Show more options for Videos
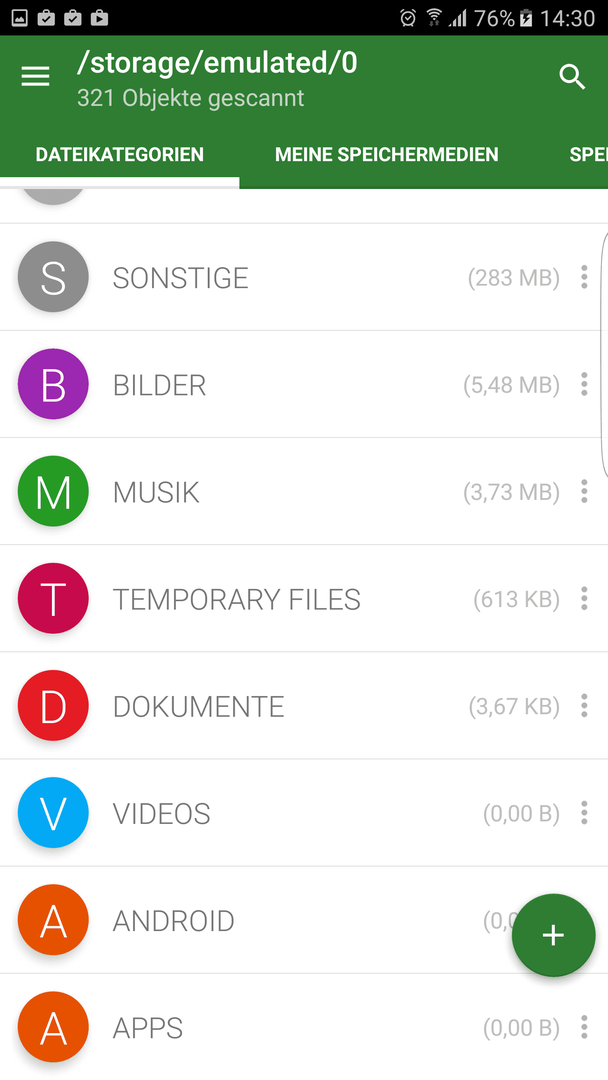The width and height of the screenshot is (608, 1080). click(x=584, y=813)
